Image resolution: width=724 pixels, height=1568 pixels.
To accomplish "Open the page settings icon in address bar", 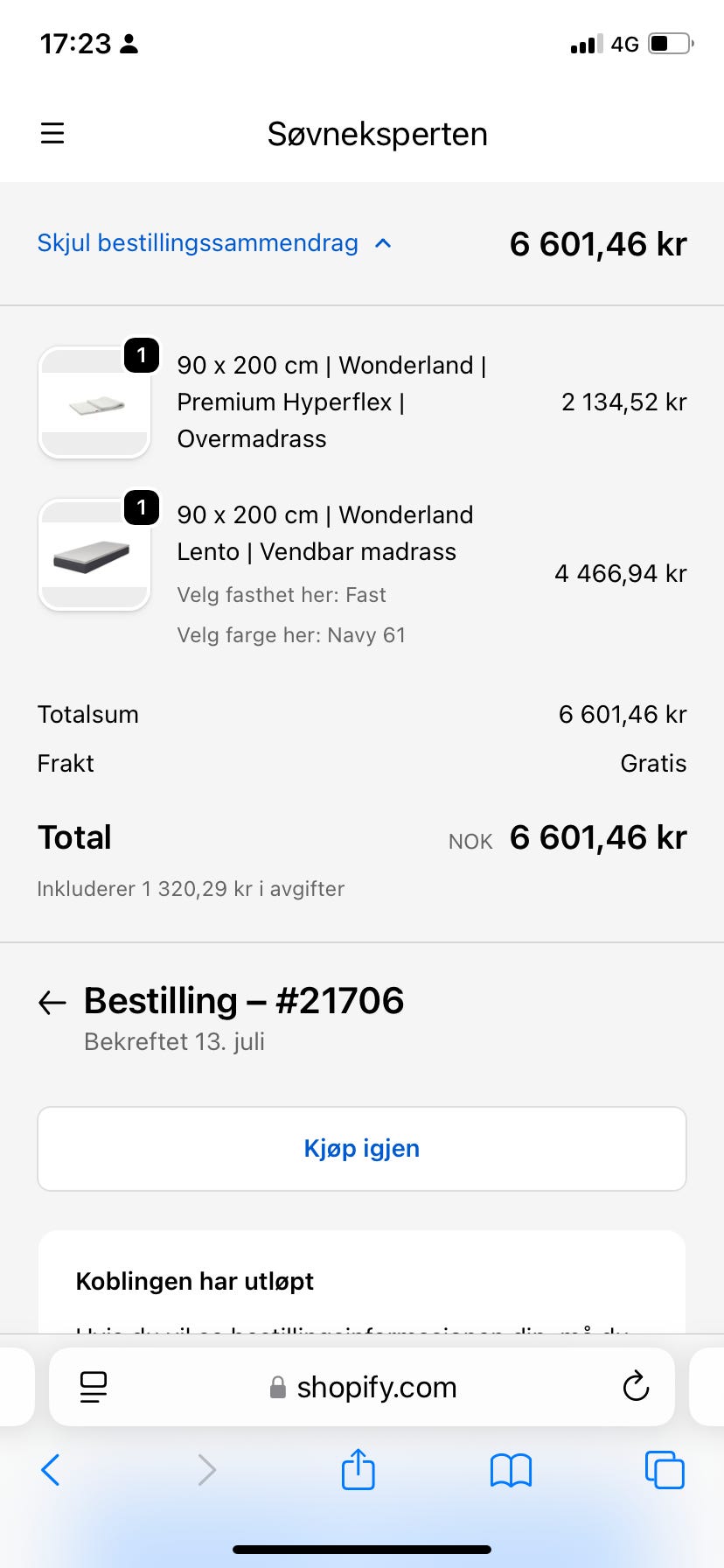I will 94,1387.
